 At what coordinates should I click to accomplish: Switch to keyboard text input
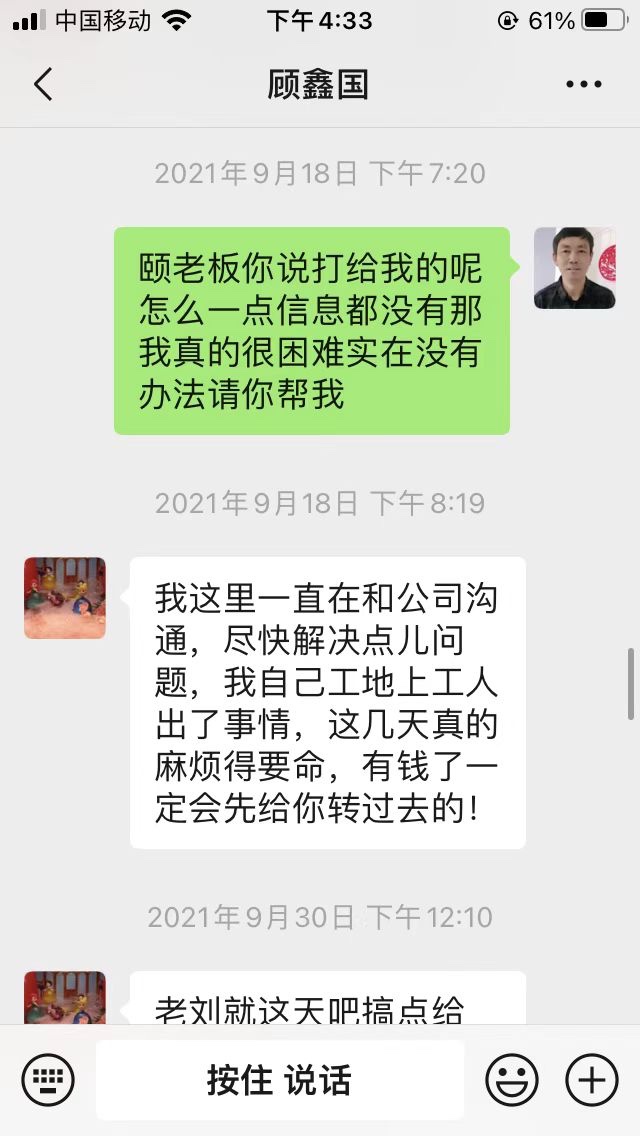pos(48,1080)
